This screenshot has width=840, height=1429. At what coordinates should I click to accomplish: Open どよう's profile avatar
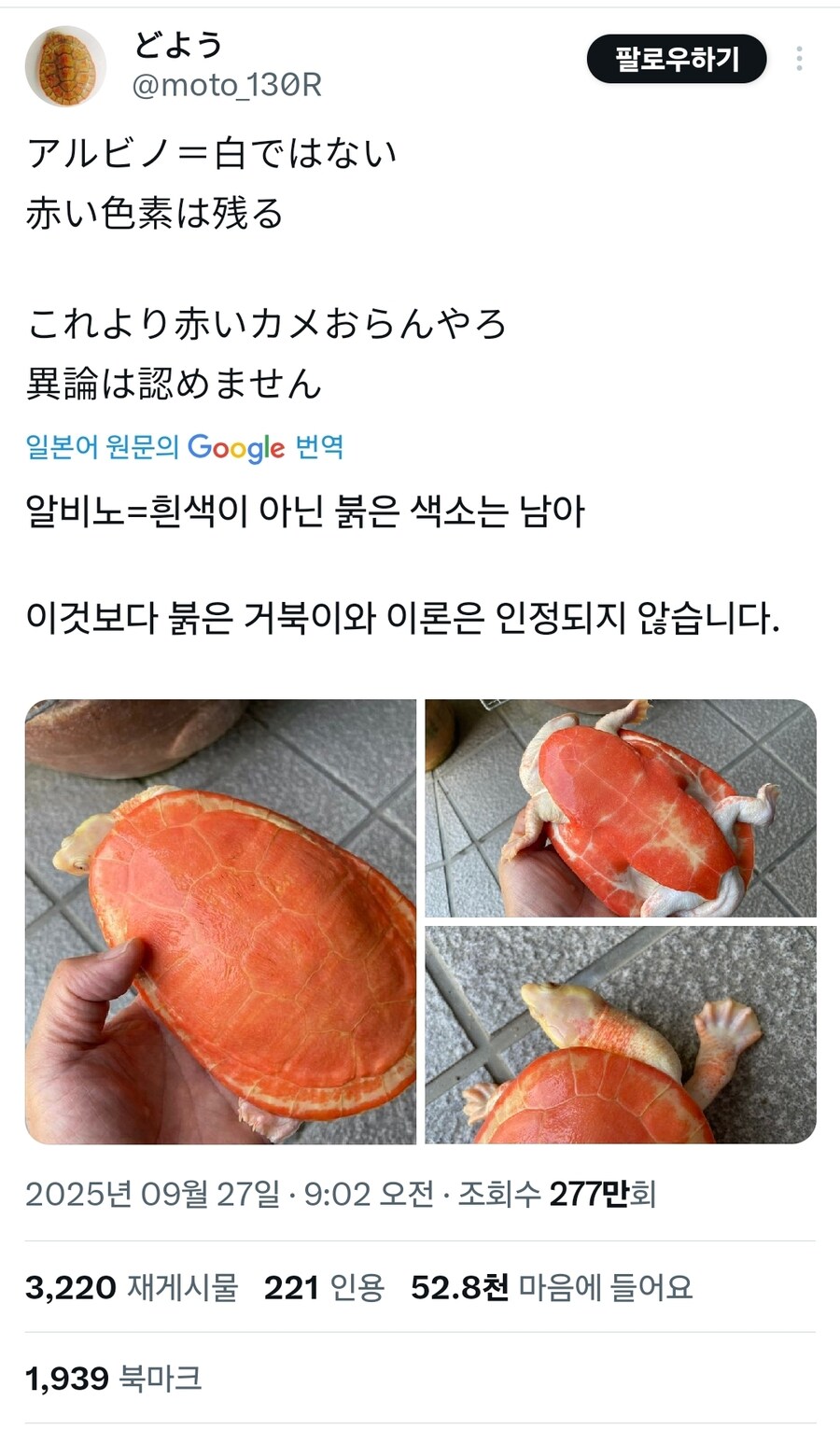coord(64,65)
